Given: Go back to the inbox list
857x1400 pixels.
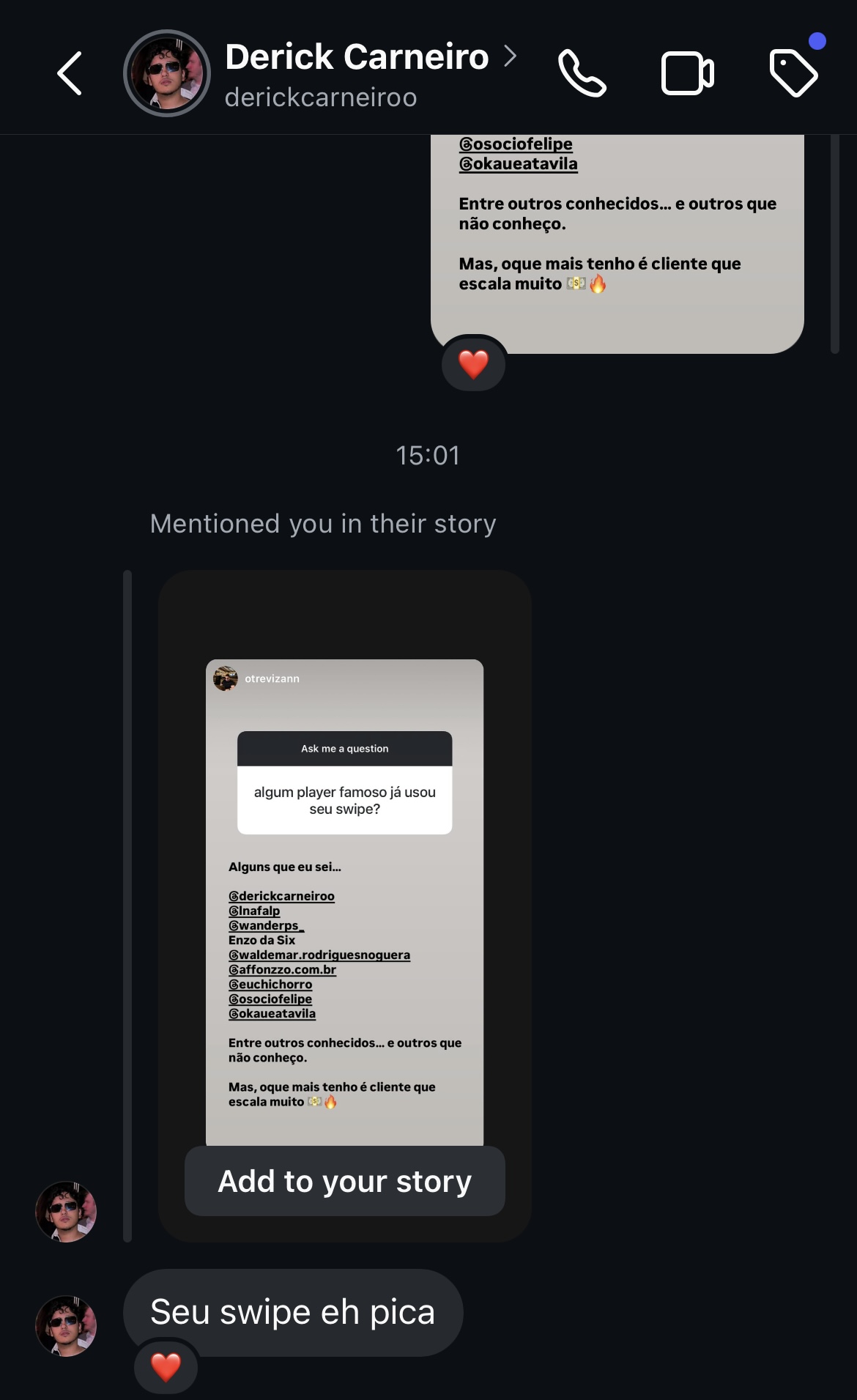Looking at the screenshot, I should (x=70, y=73).
